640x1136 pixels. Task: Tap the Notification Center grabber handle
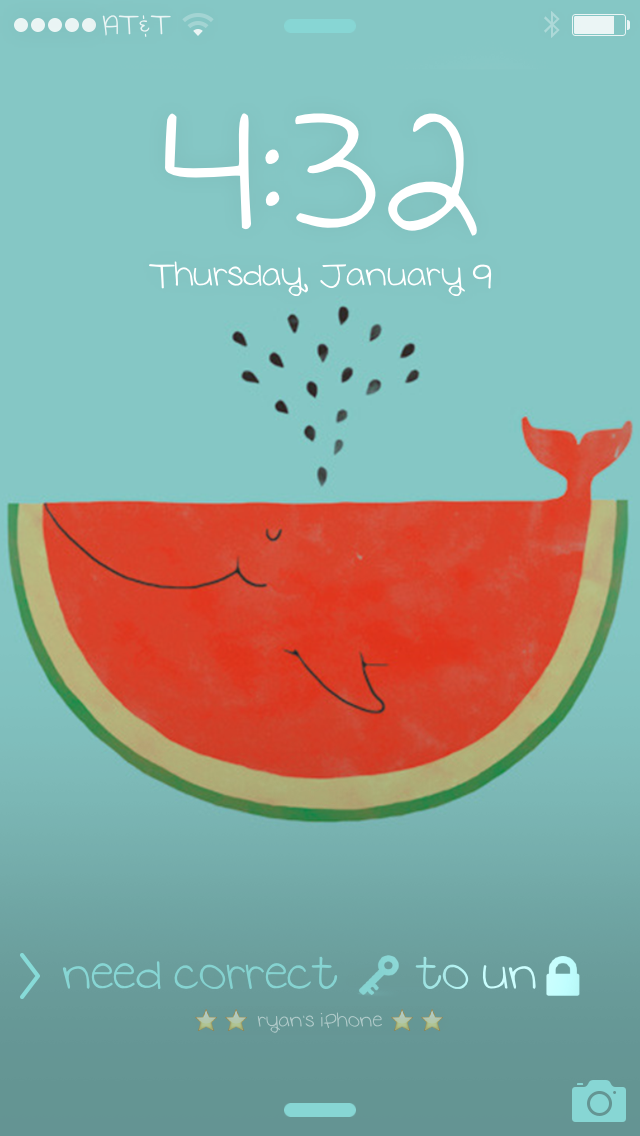pyautogui.click(x=320, y=26)
